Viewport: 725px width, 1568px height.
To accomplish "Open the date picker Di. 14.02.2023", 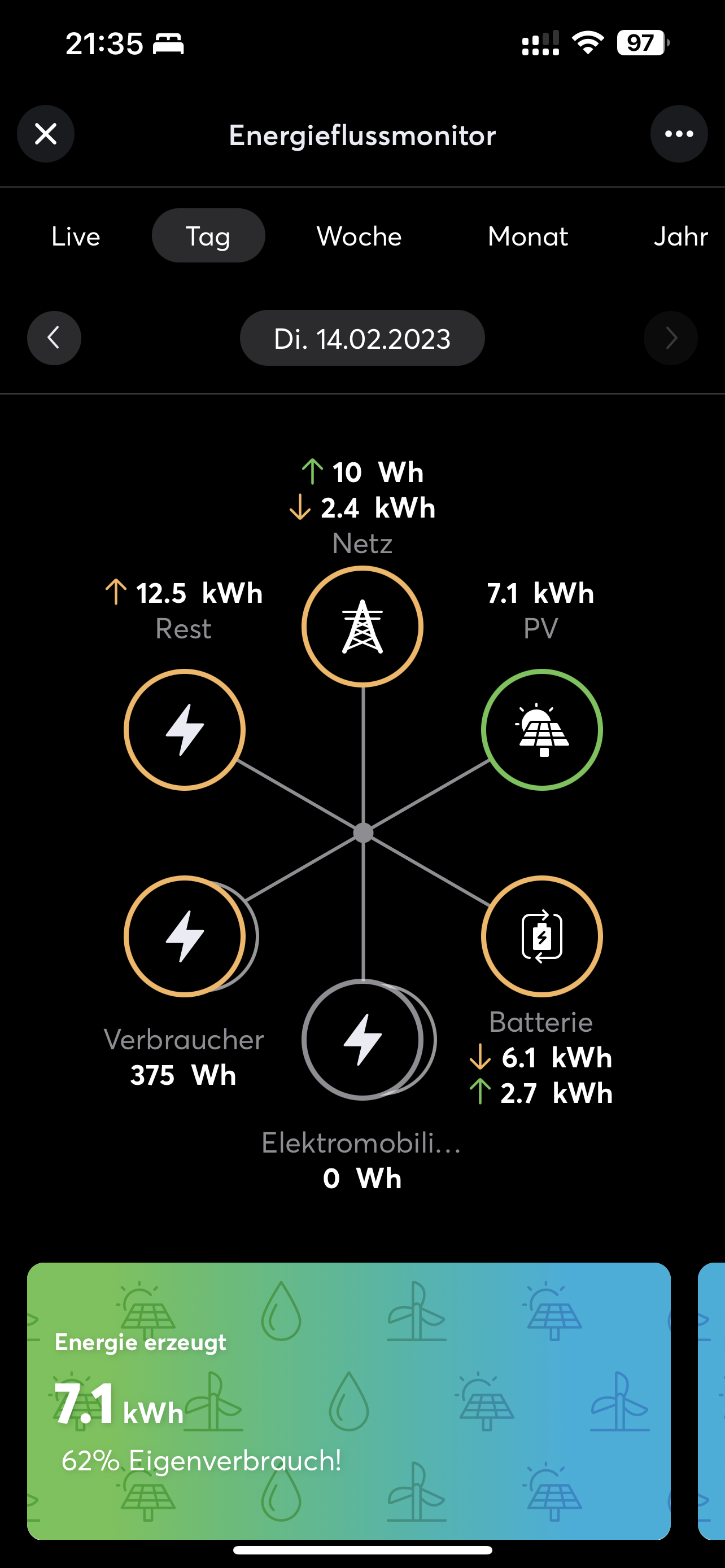I will click(x=362, y=339).
